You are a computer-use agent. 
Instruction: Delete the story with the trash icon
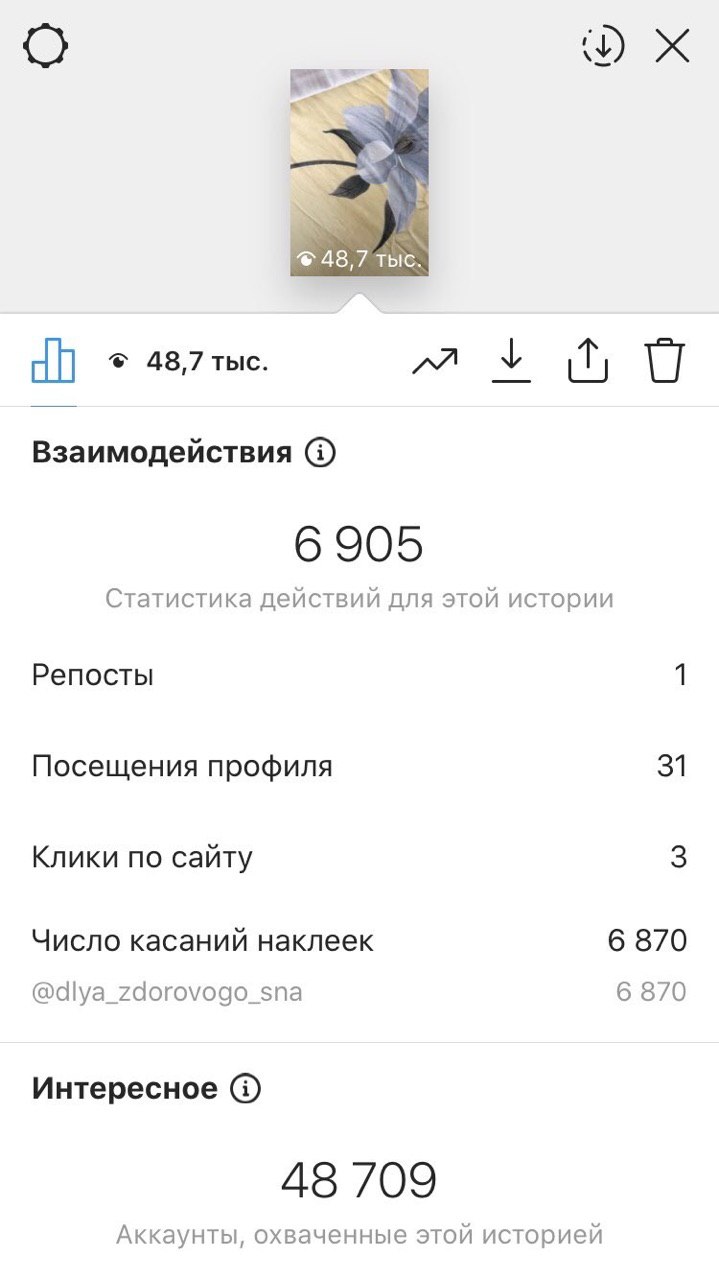664,361
